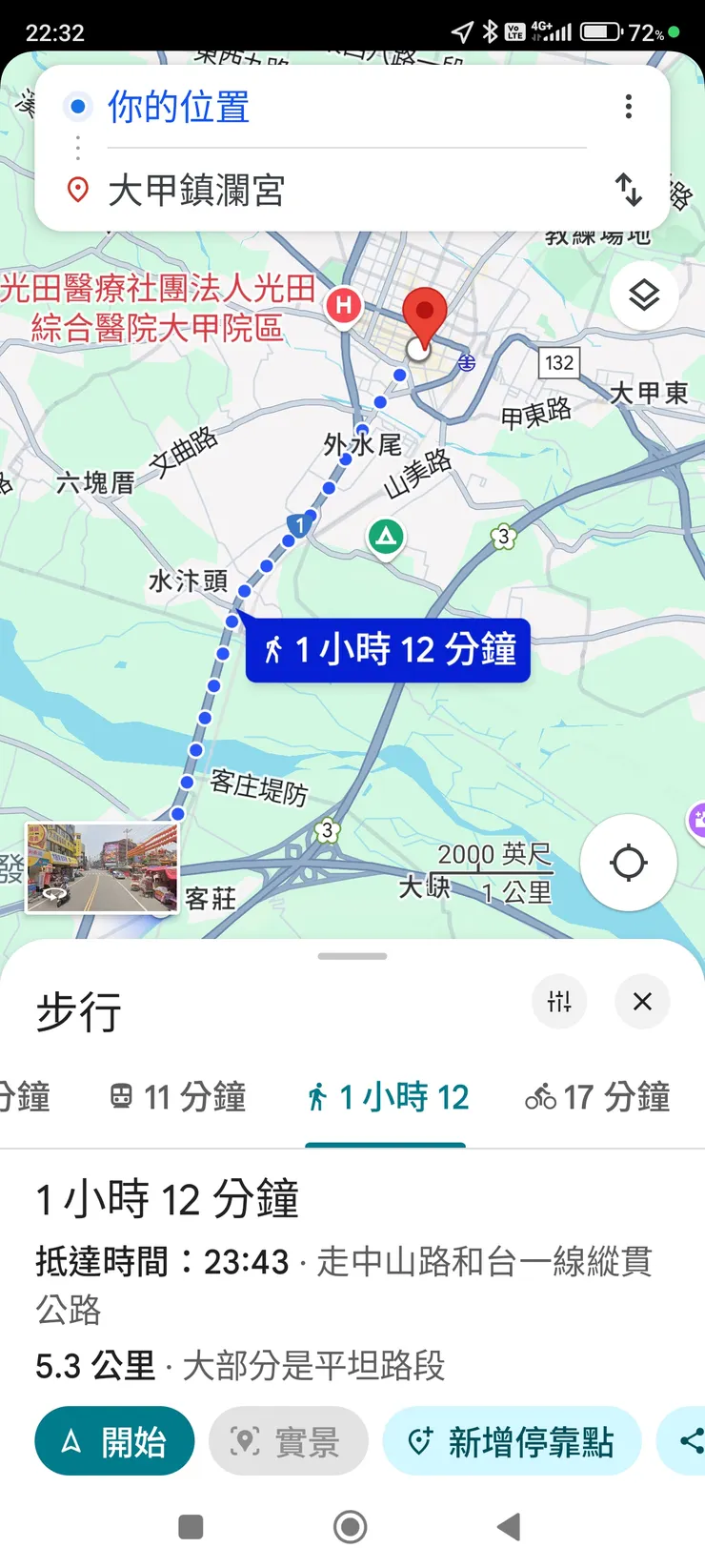Switch to the walking tab 1 小時 12
Screen dimensions: 705x1568
click(385, 1097)
